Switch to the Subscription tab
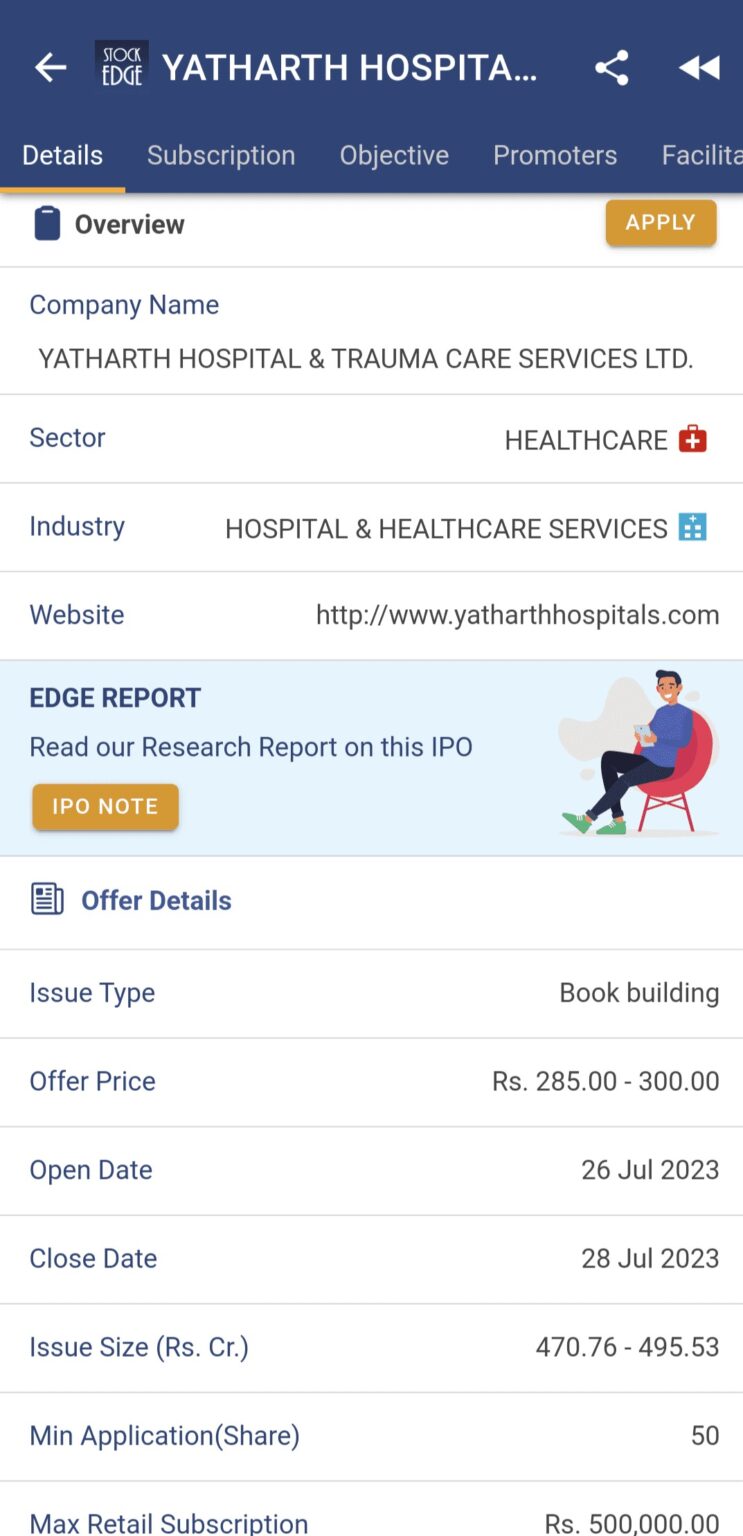 pos(221,155)
